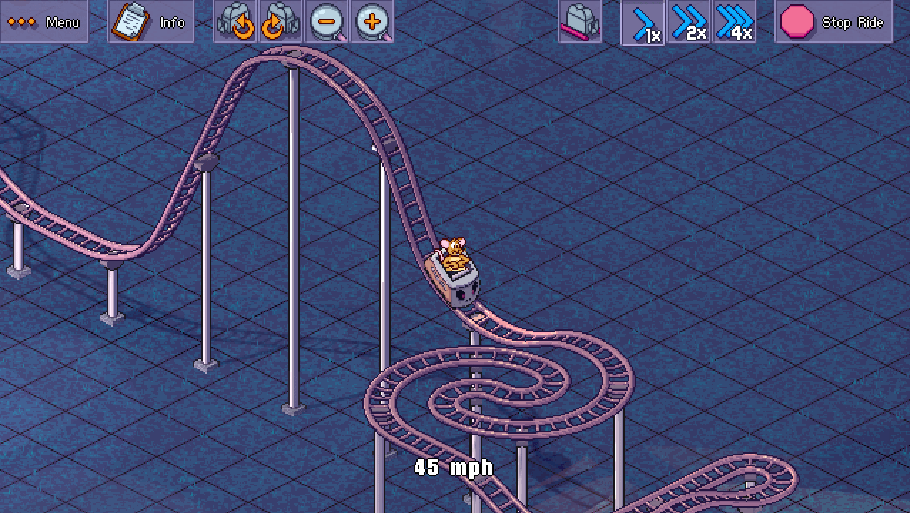Zoom in with the plus magnifier
This screenshot has height=513, width=910.
pyautogui.click(x=372, y=22)
